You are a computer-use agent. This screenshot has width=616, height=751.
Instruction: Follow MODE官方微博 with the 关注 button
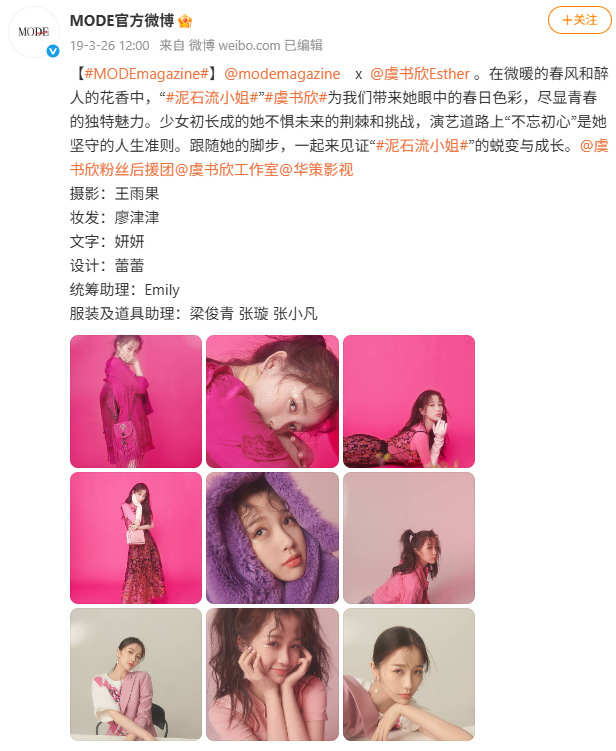point(579,19)
